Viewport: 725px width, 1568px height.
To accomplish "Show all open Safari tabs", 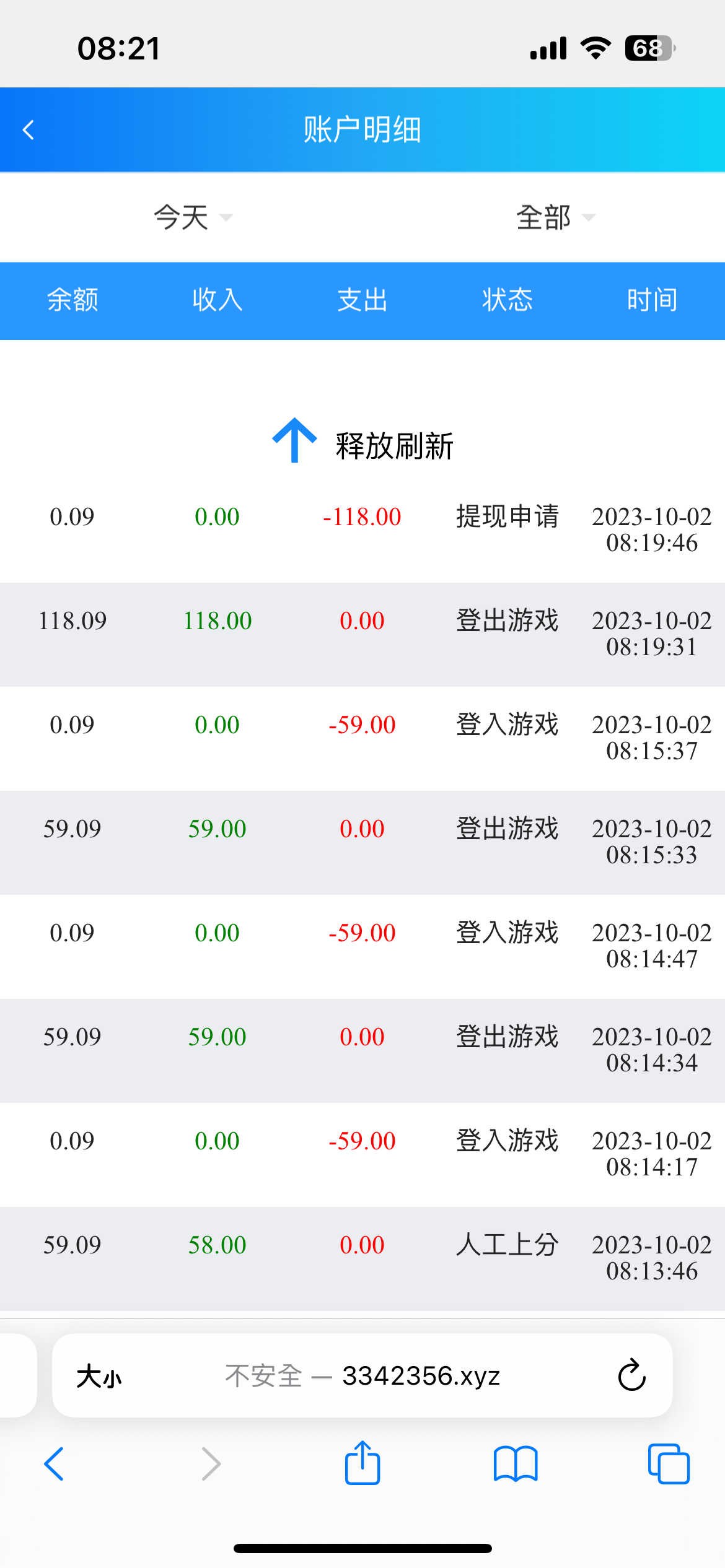I will point(669,1464).
